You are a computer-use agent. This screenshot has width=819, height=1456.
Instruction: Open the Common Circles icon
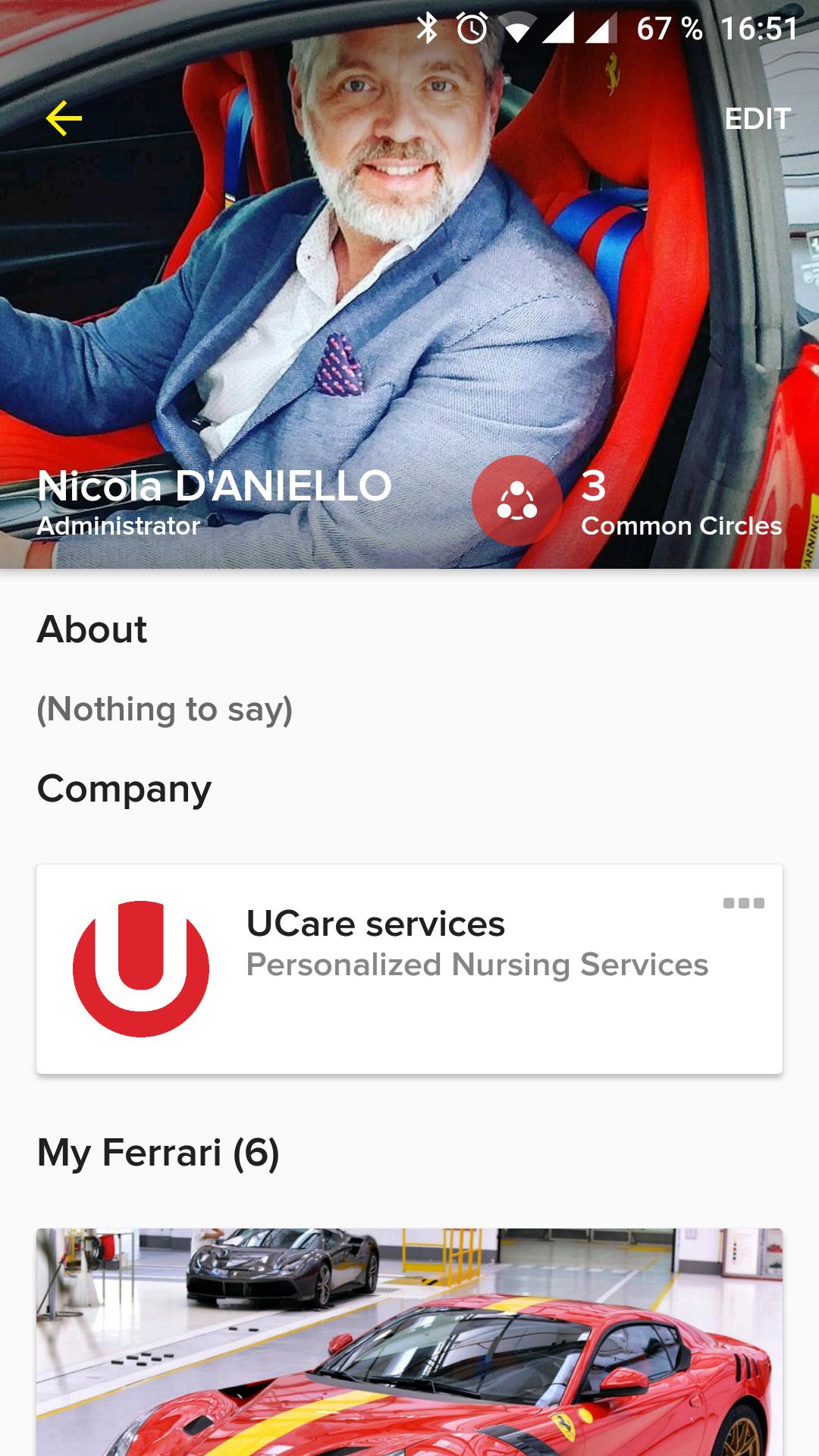[x=516, y=500]
